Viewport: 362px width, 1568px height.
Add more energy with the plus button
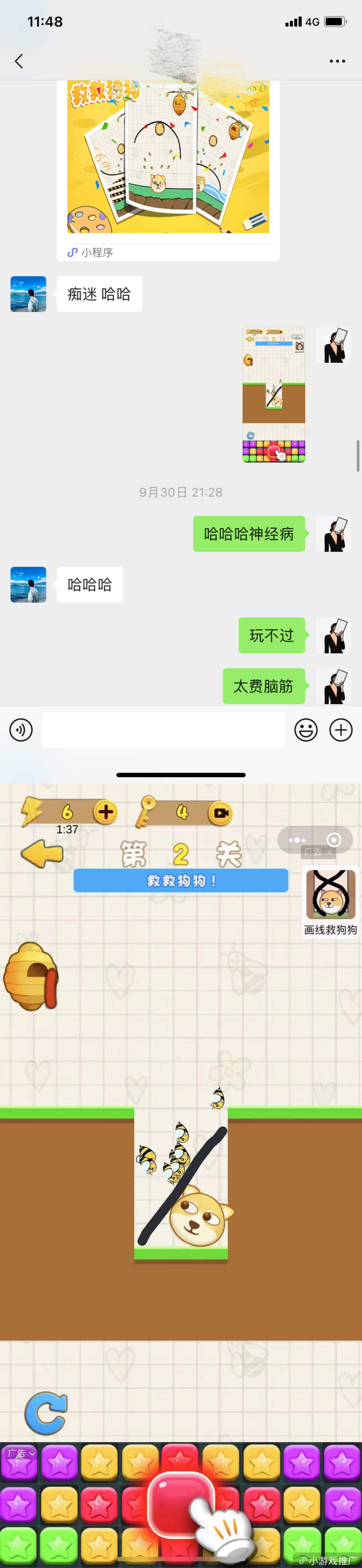[x=105, y=812]
